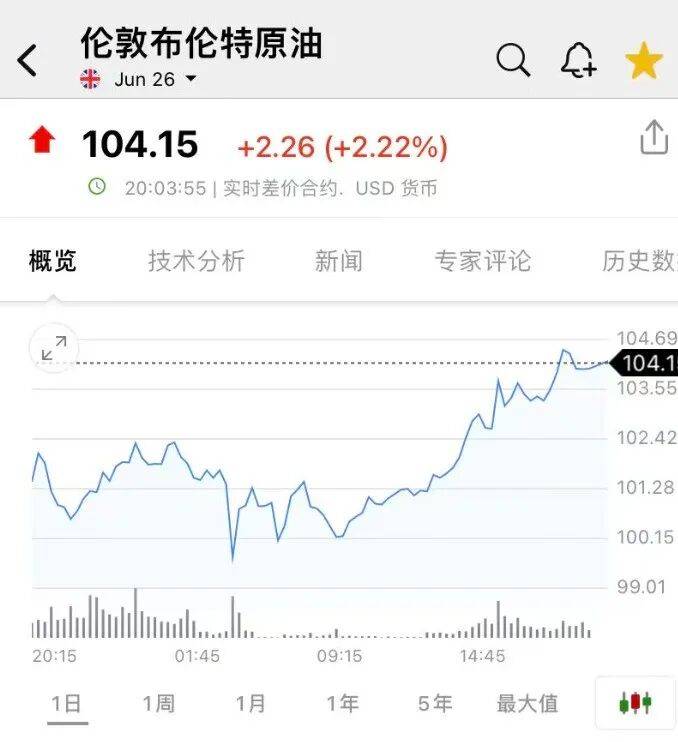Image resolution: width=678 pixels, height=742 pixels.
Task: Switch to candlestick chart type
Action: tap(636, 703)
